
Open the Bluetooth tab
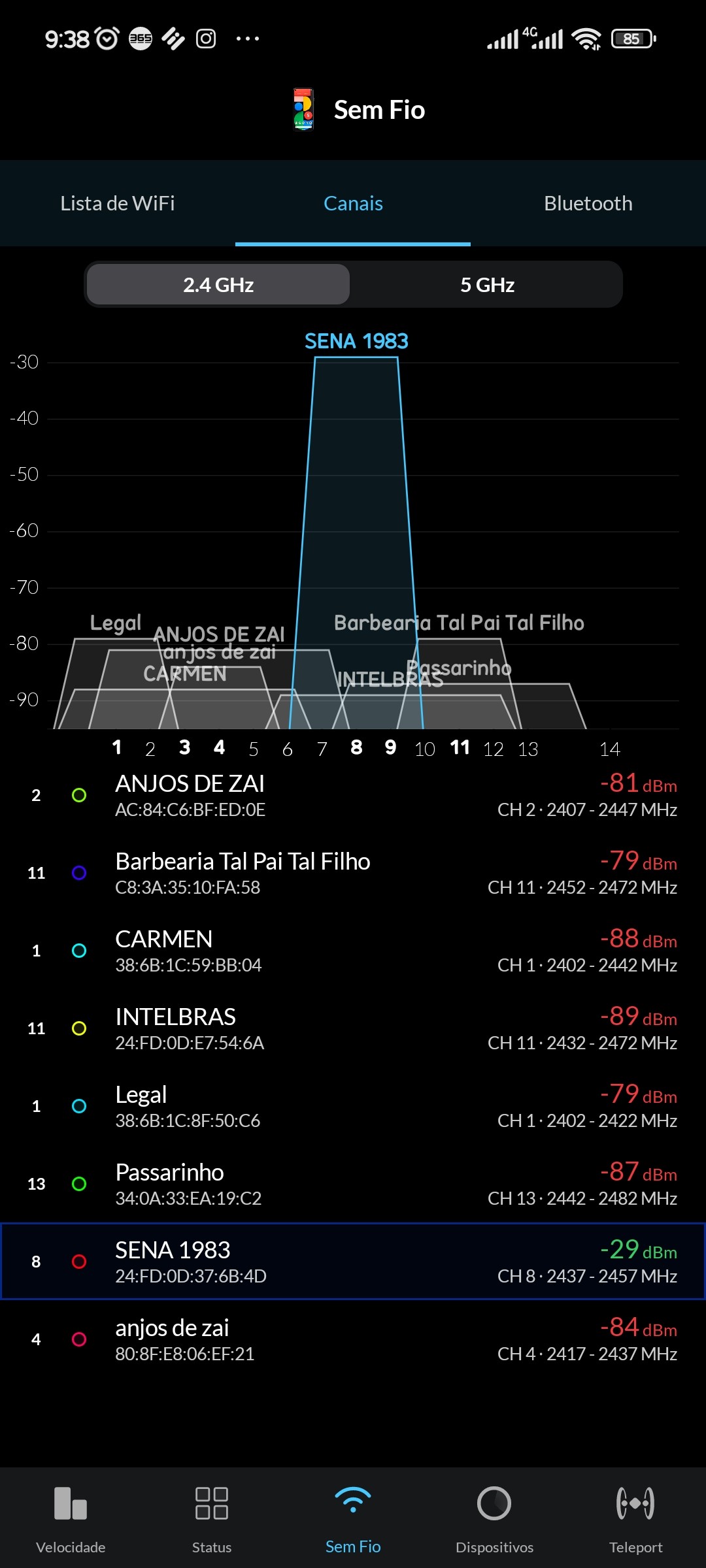coord(588,203)
